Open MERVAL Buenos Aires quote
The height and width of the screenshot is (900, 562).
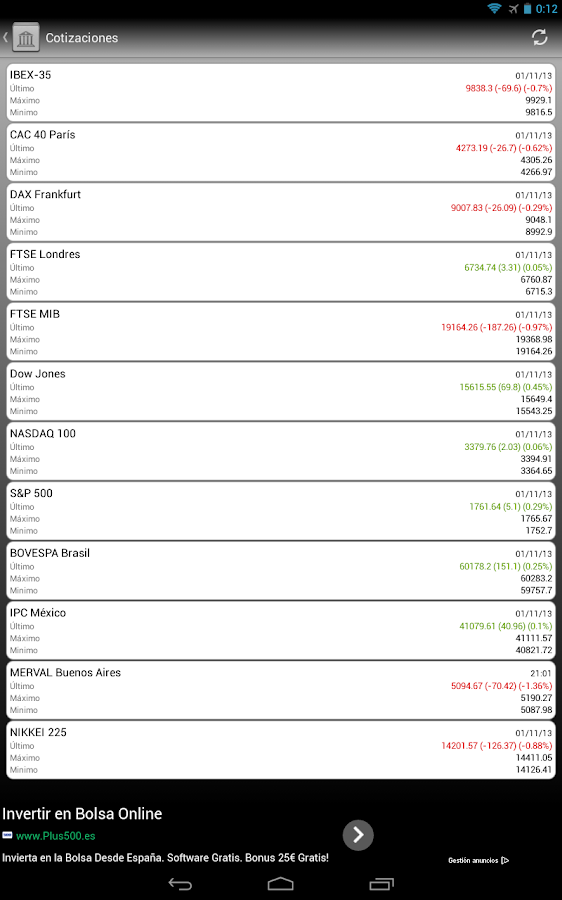(281, 689)
